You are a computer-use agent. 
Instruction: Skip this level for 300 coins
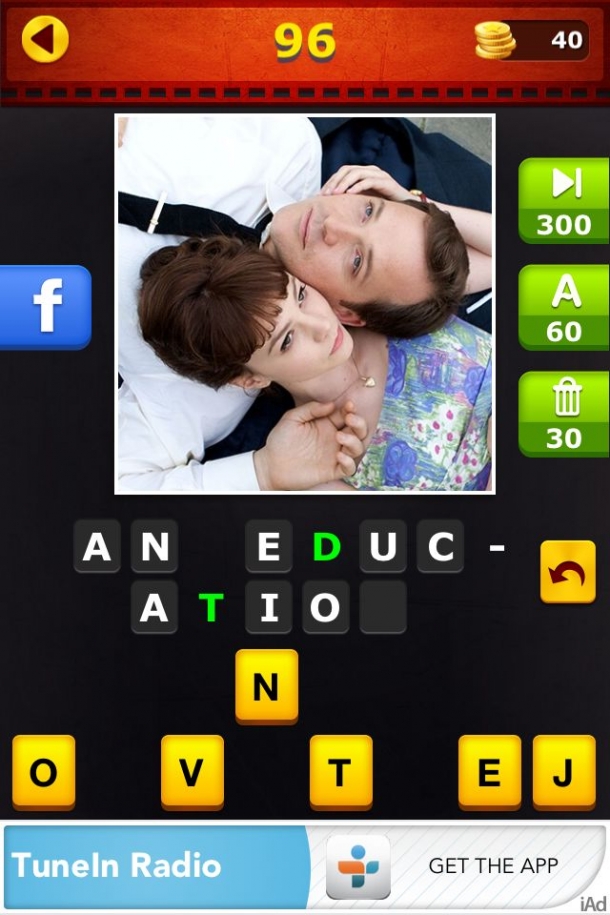point(564,200)
